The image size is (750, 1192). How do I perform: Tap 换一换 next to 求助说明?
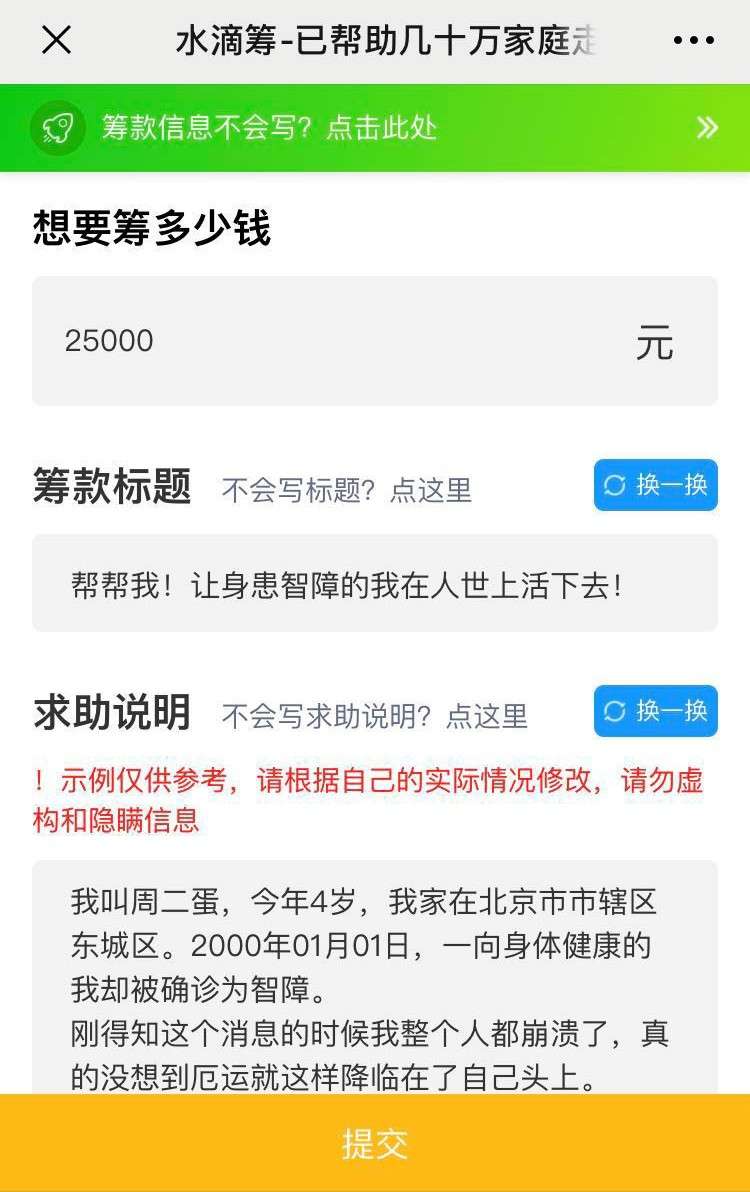655,711
